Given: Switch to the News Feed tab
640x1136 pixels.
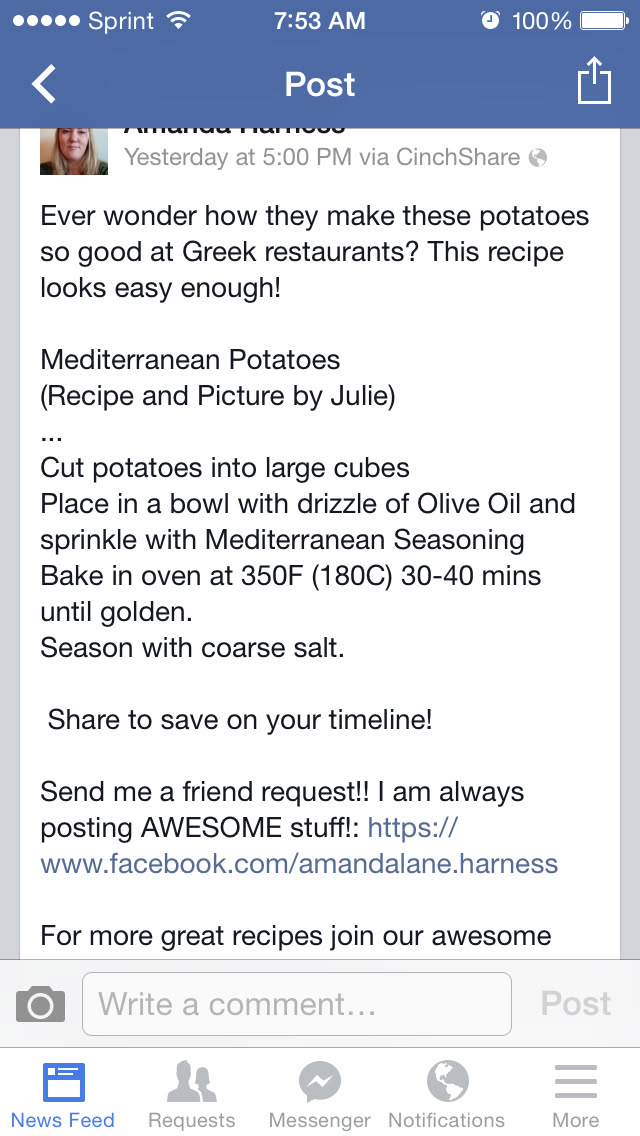Looking at the screenshot, I should coord(63,1094).
